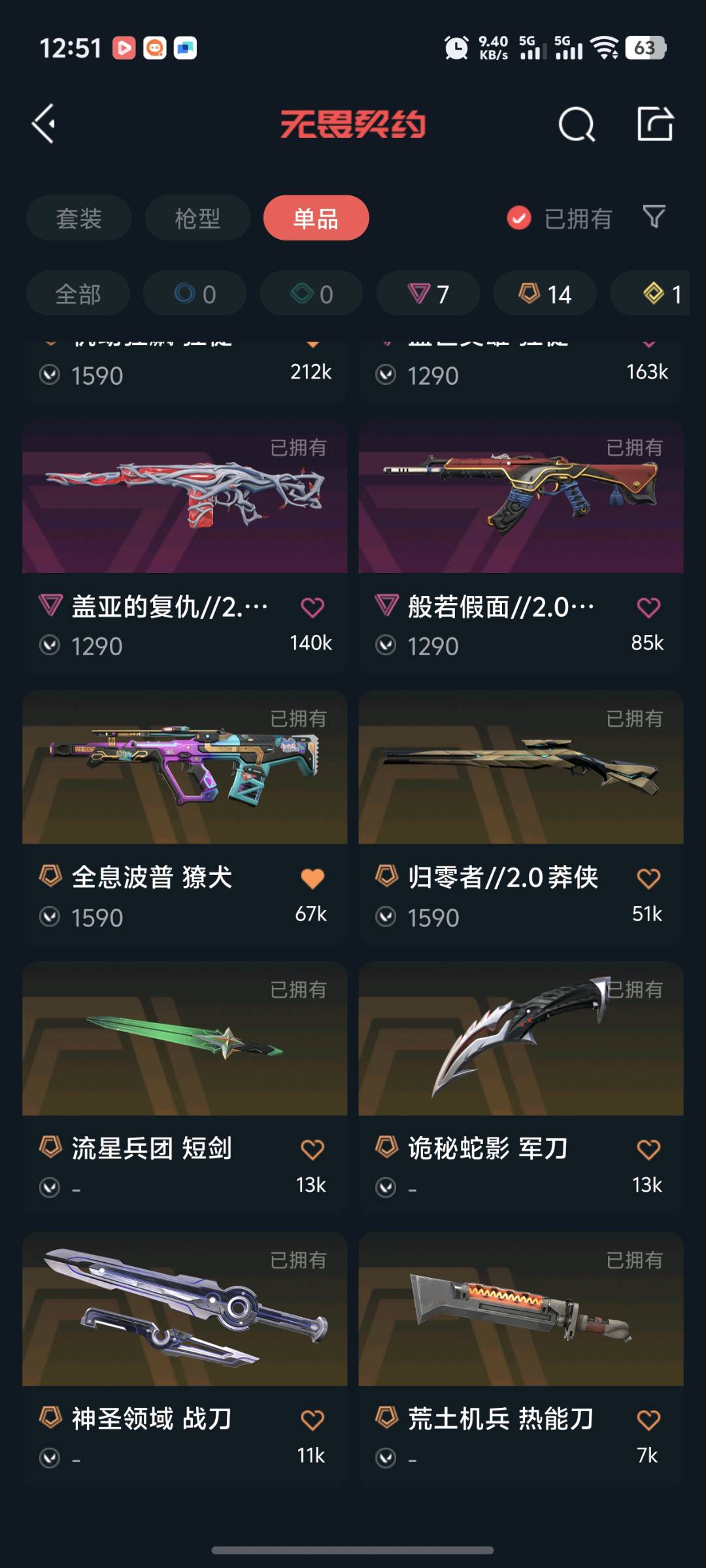Image resolution: width=706 pixels, height=1568 pixels.
Task: Open the funnel filter icon
Action: tap(654, 217)
